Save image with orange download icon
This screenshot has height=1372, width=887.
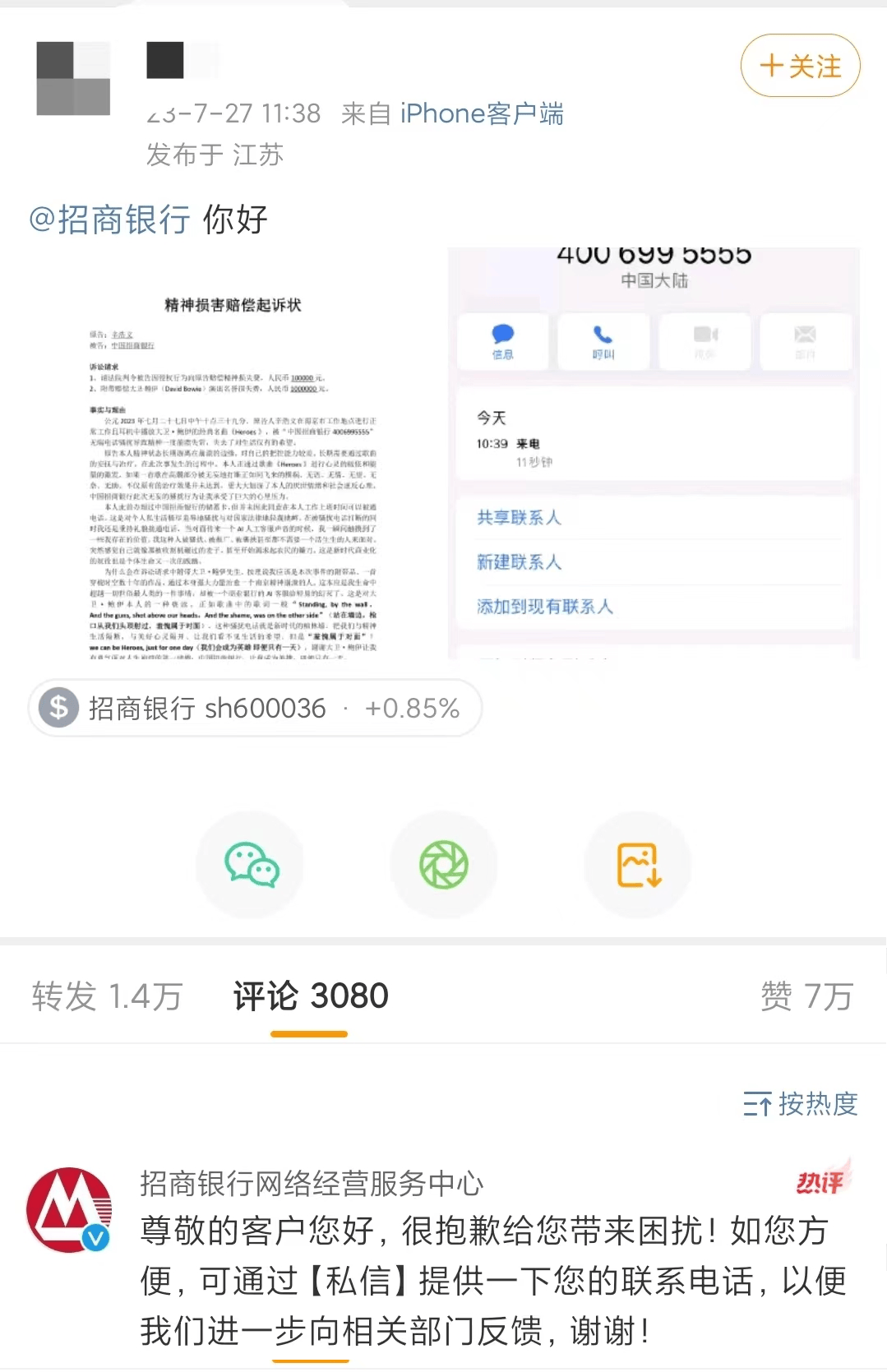coord(638,865)
